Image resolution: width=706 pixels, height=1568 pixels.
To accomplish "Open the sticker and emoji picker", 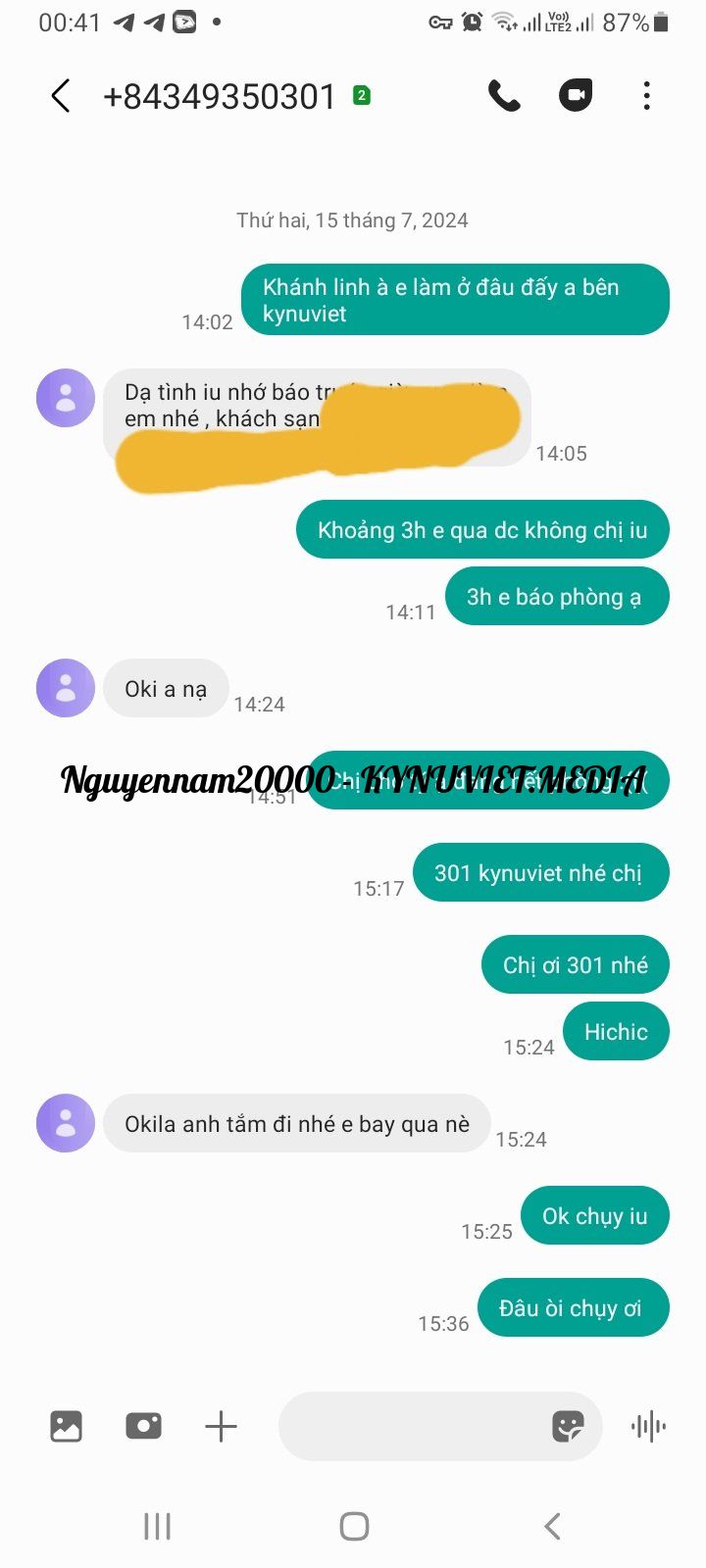I will tap(569, 1426).
